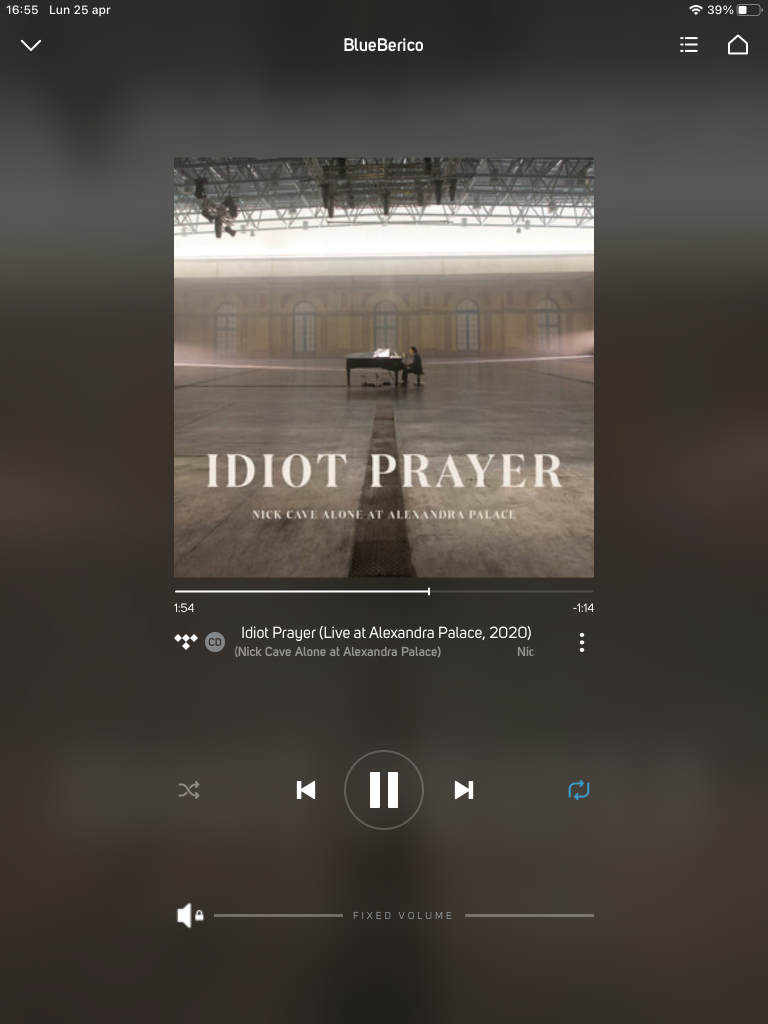The image size is (768, 1024).
Task: Open track options for Idiot Prayer
Action: coord(581,642)
